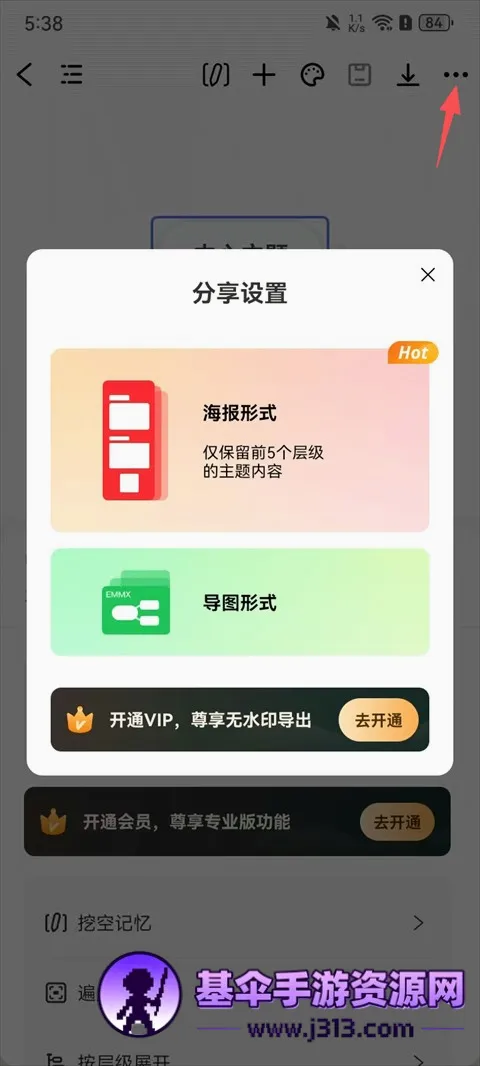Close the 分享设置 dialog

pos(428,275)
